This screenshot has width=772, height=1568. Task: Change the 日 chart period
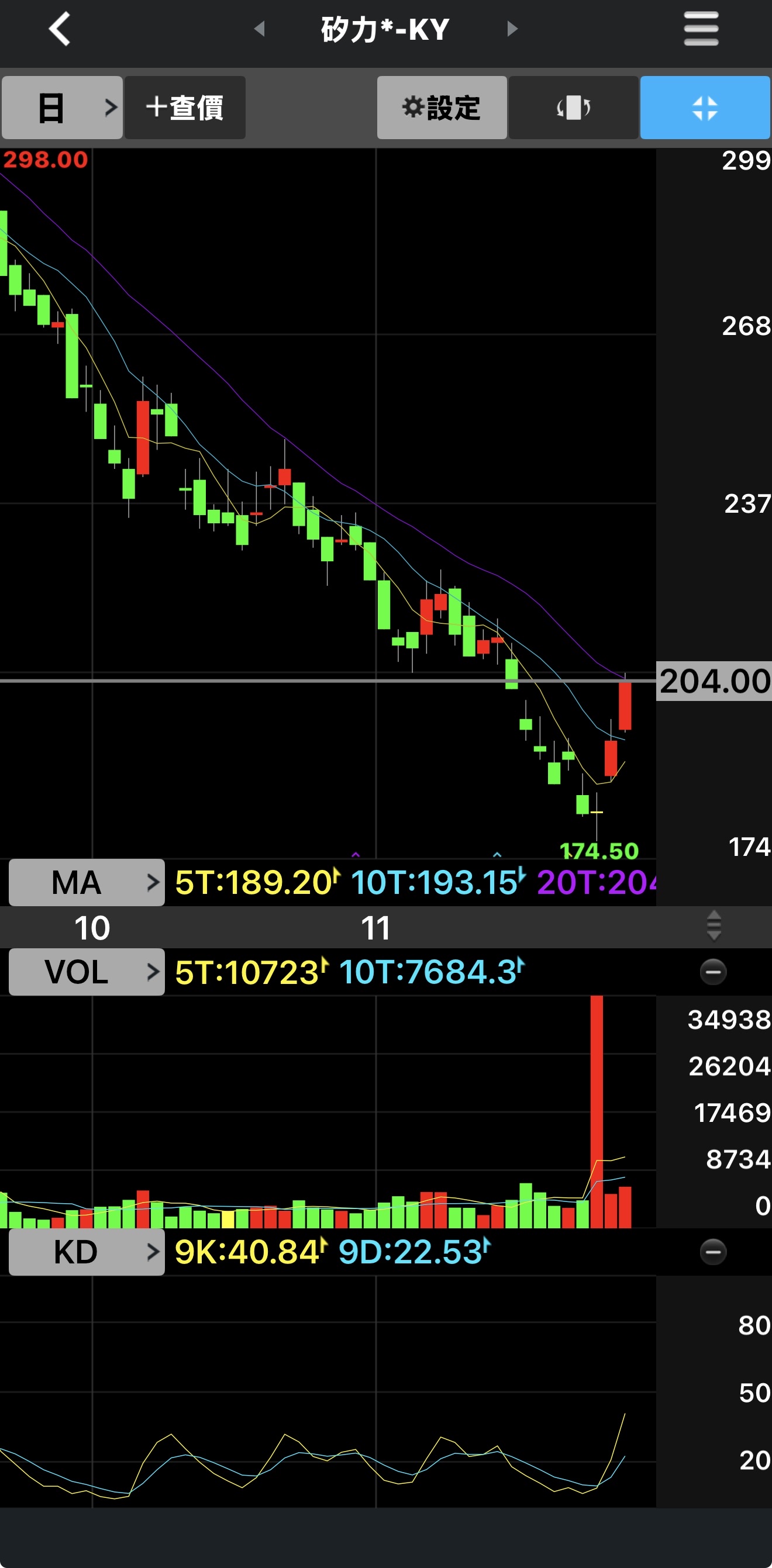pos(62,108)
